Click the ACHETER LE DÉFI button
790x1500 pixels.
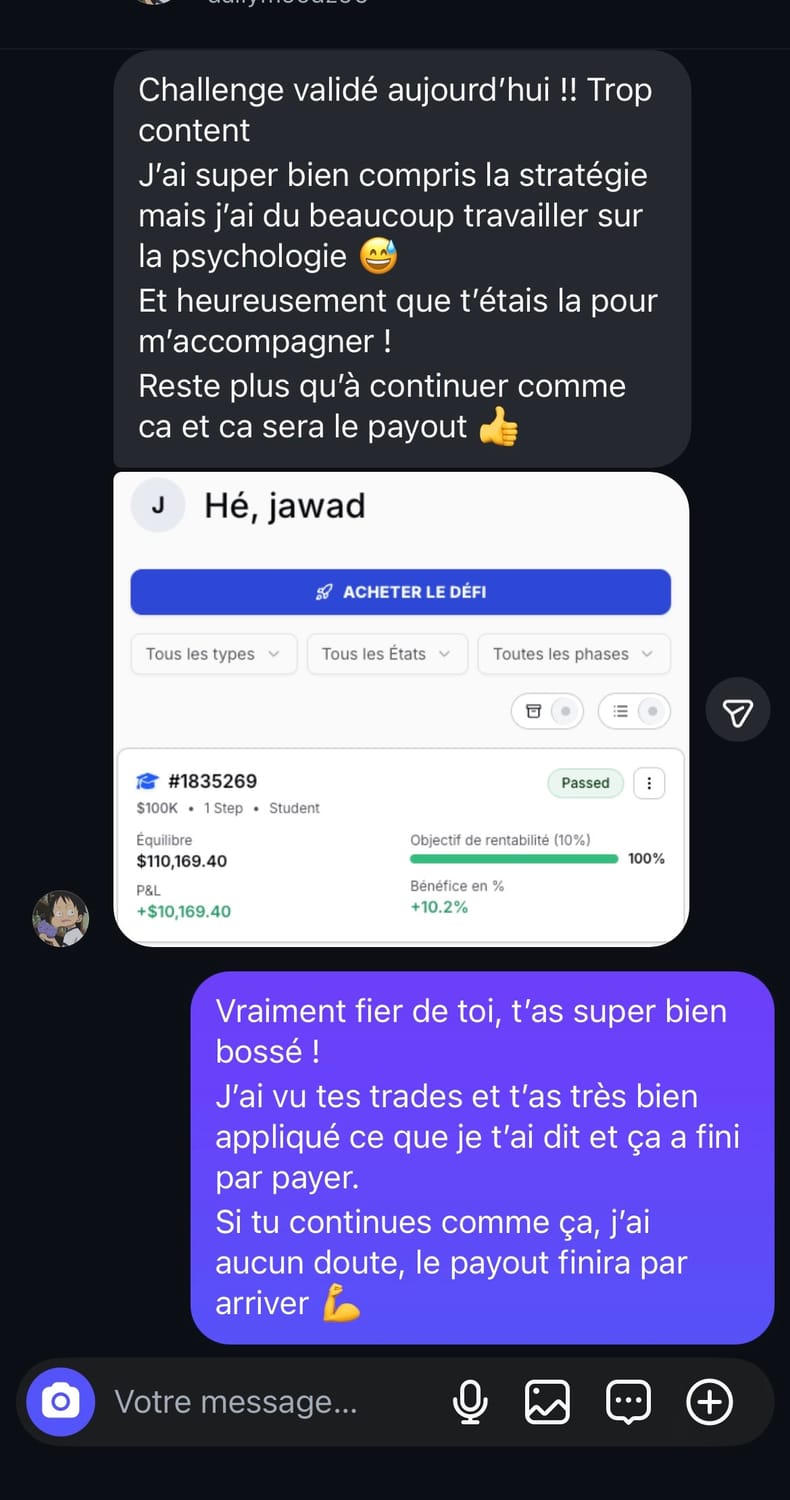tap(400, 591)
